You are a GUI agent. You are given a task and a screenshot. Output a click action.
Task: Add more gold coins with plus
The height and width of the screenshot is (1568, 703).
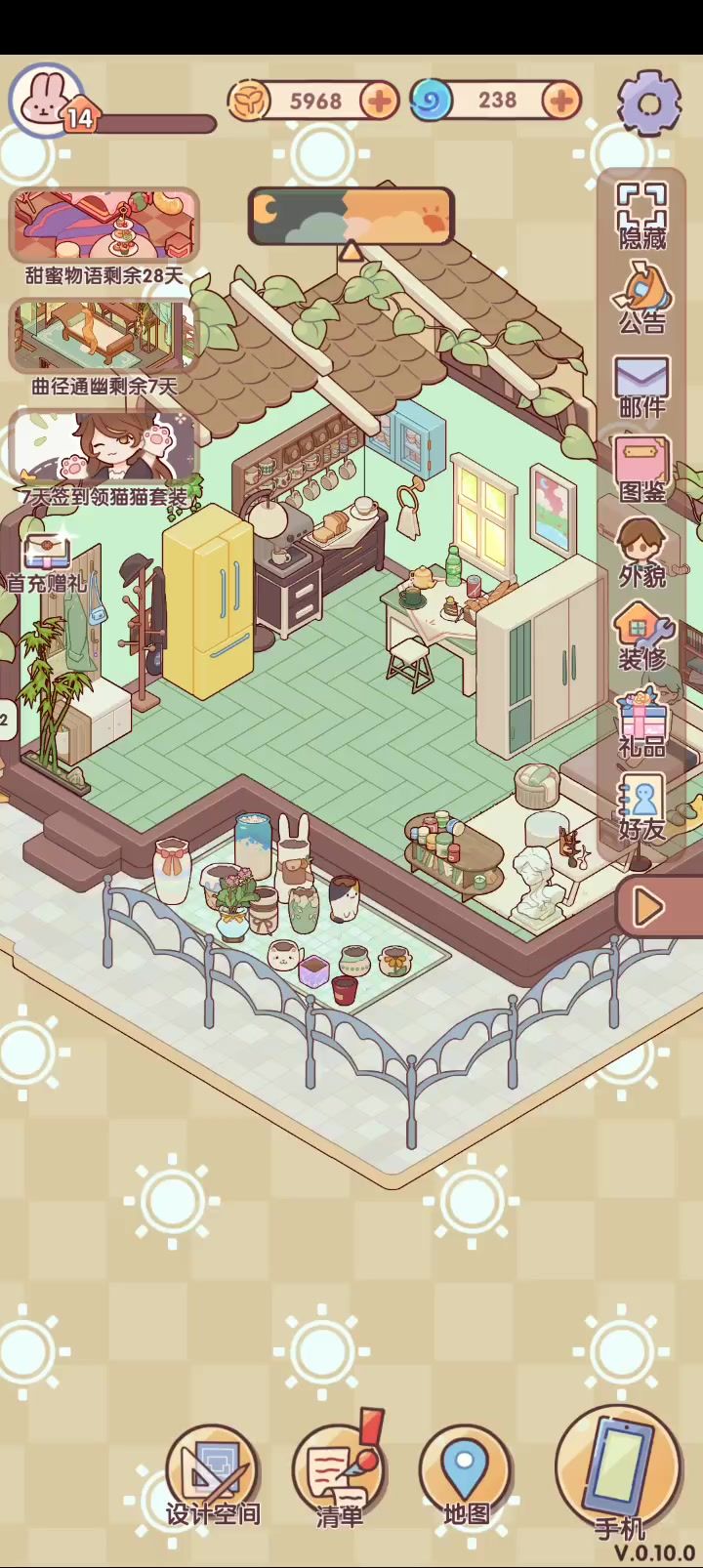[x=379, y=101]
